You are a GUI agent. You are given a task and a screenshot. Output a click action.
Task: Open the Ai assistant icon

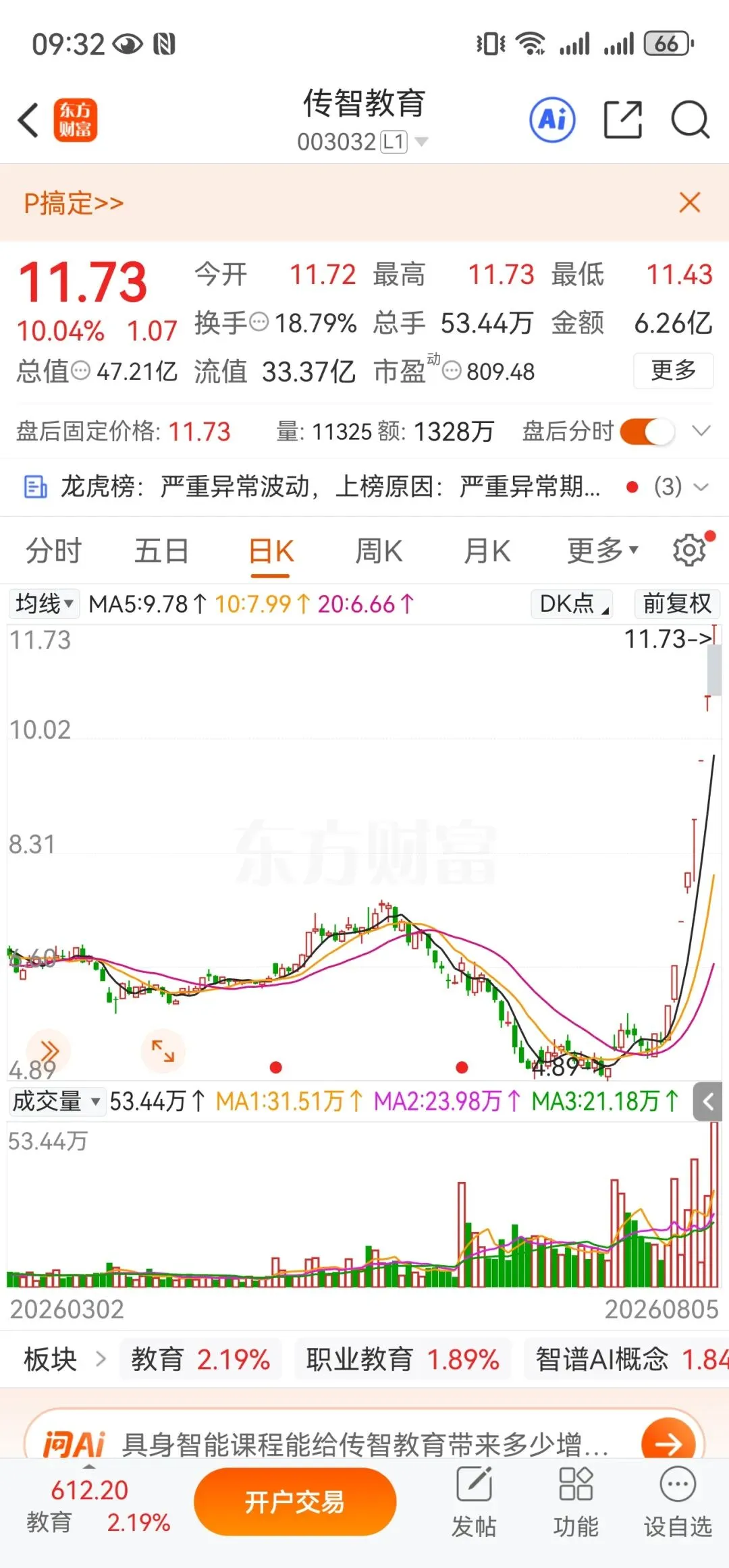coord(553,120)
